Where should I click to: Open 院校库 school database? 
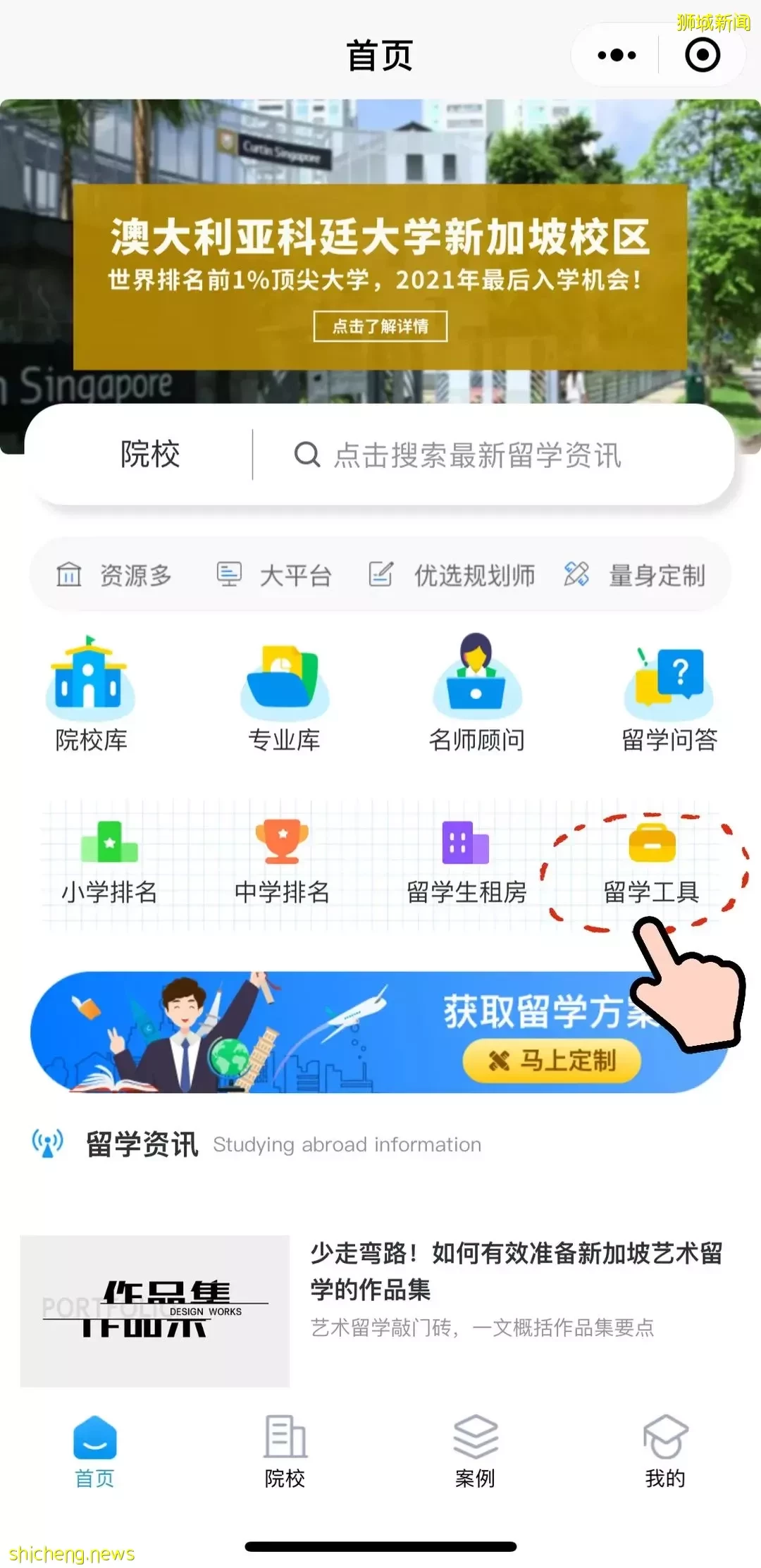(91, 693)
